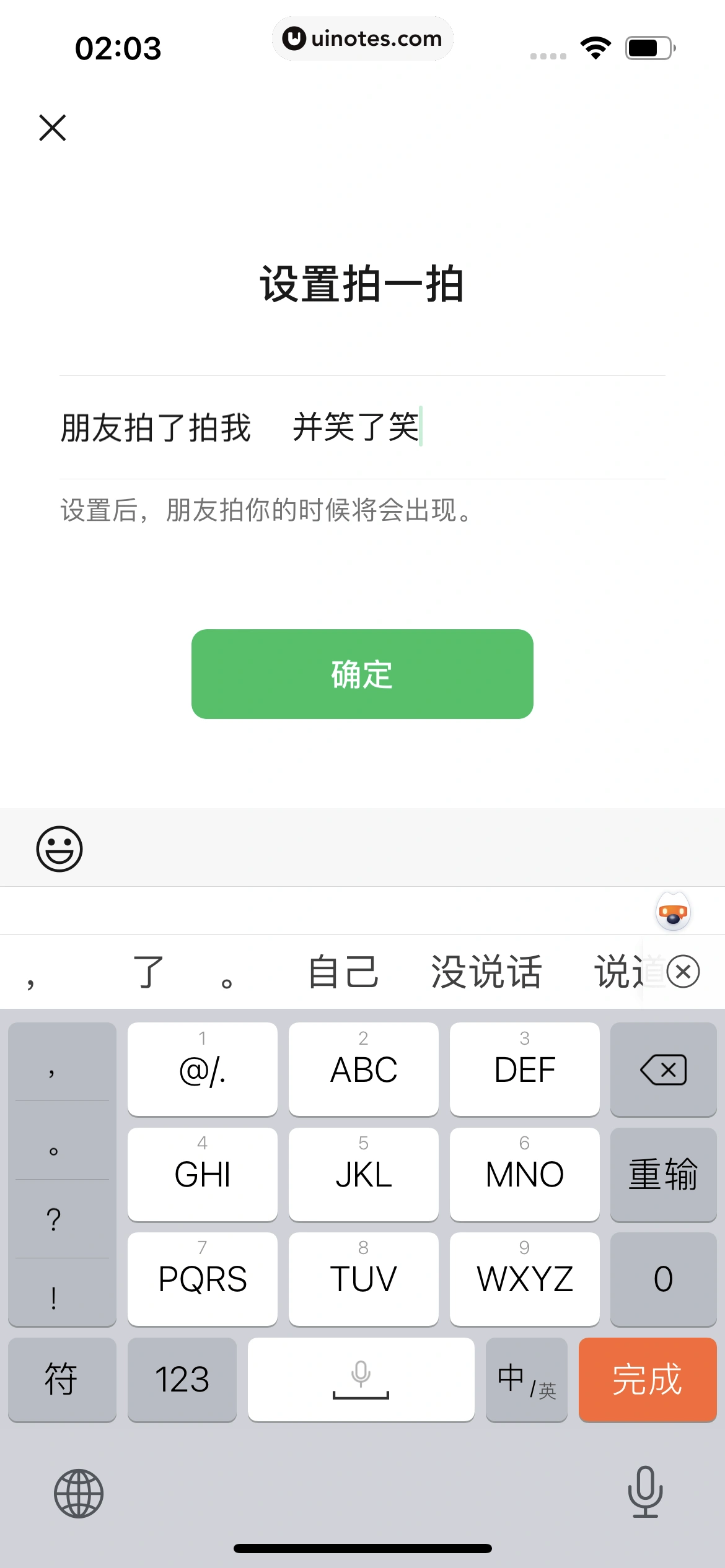This screenshot has width=725, height=1568.
Task: Dismiss the keyboard suggestion bar
Action: coord(683,972)
